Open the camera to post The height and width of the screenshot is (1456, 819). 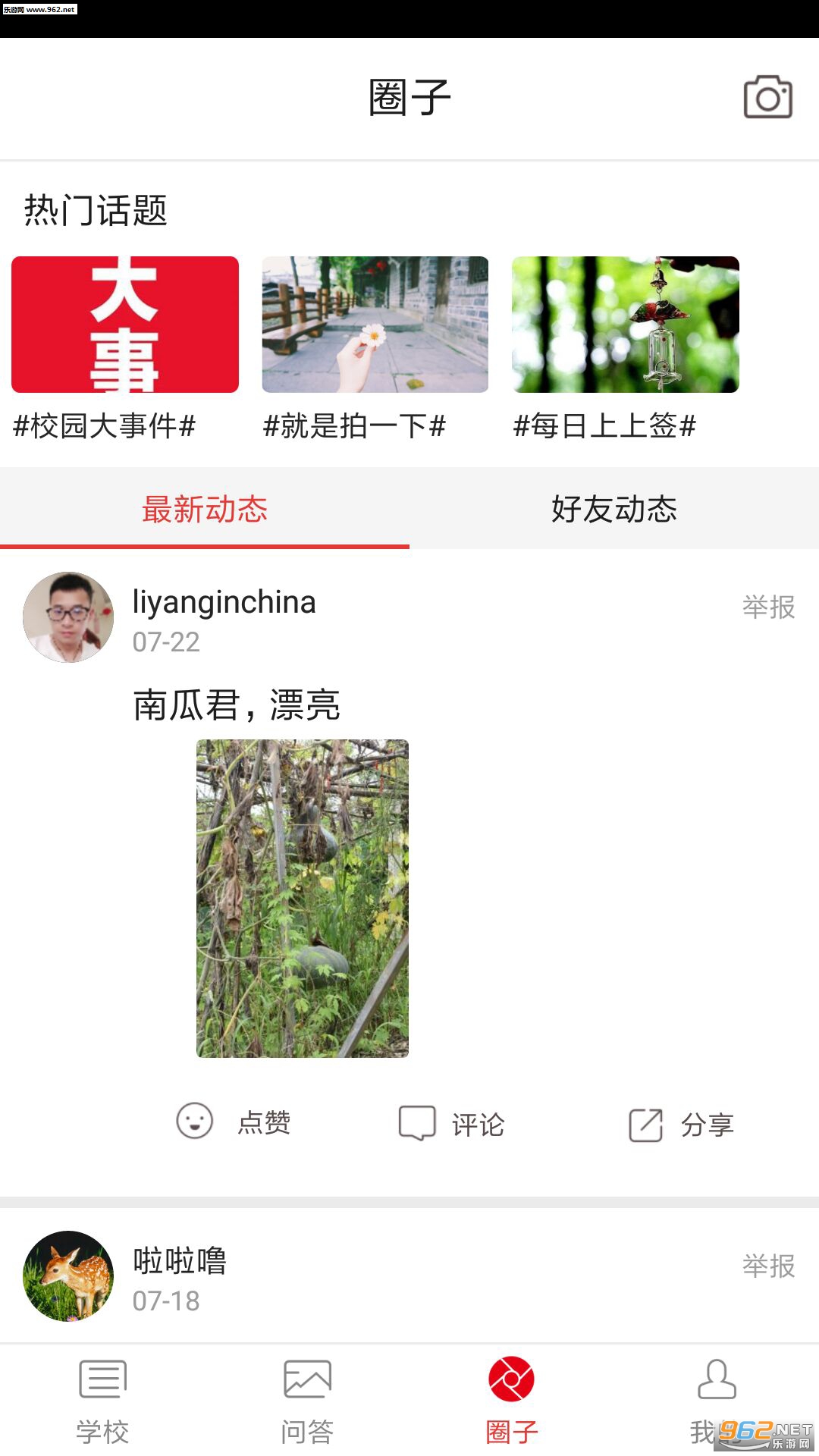(767, 97)
